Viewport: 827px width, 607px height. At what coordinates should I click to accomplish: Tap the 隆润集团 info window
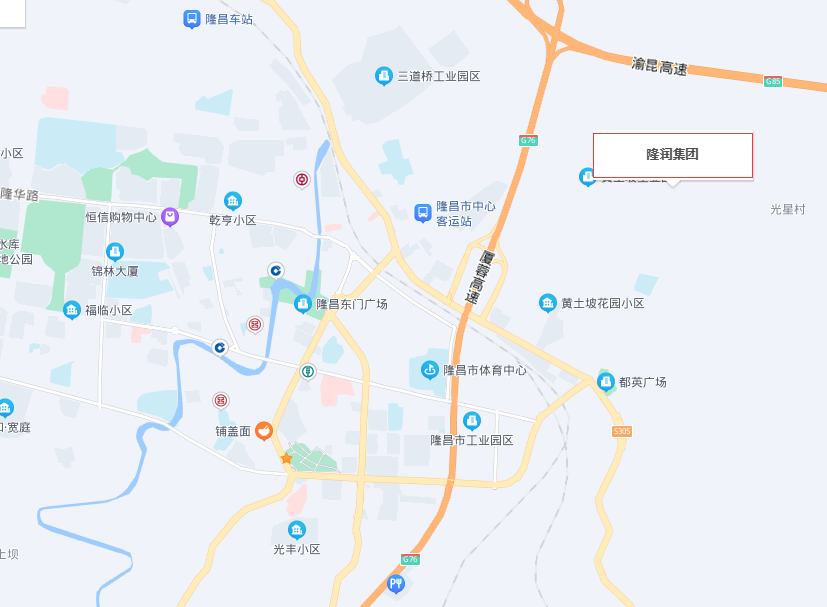[672, 155]
